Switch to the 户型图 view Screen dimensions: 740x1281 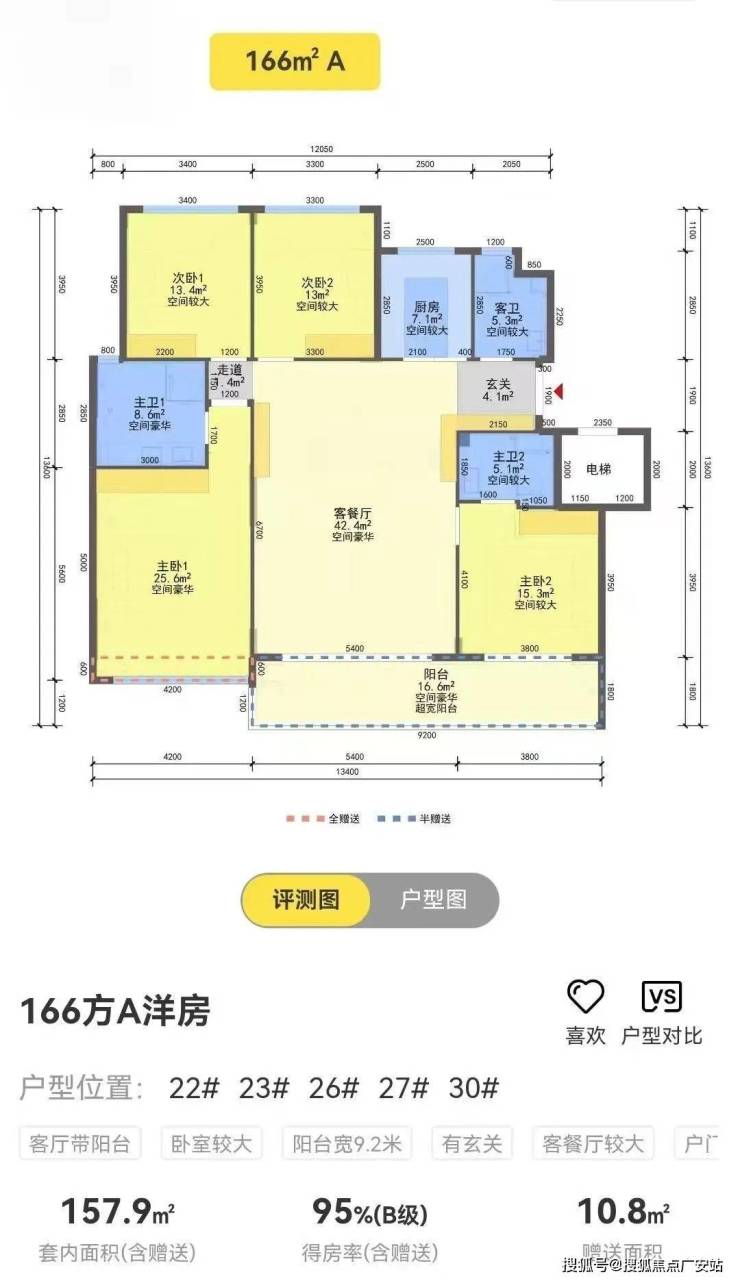tap(433, 899)
